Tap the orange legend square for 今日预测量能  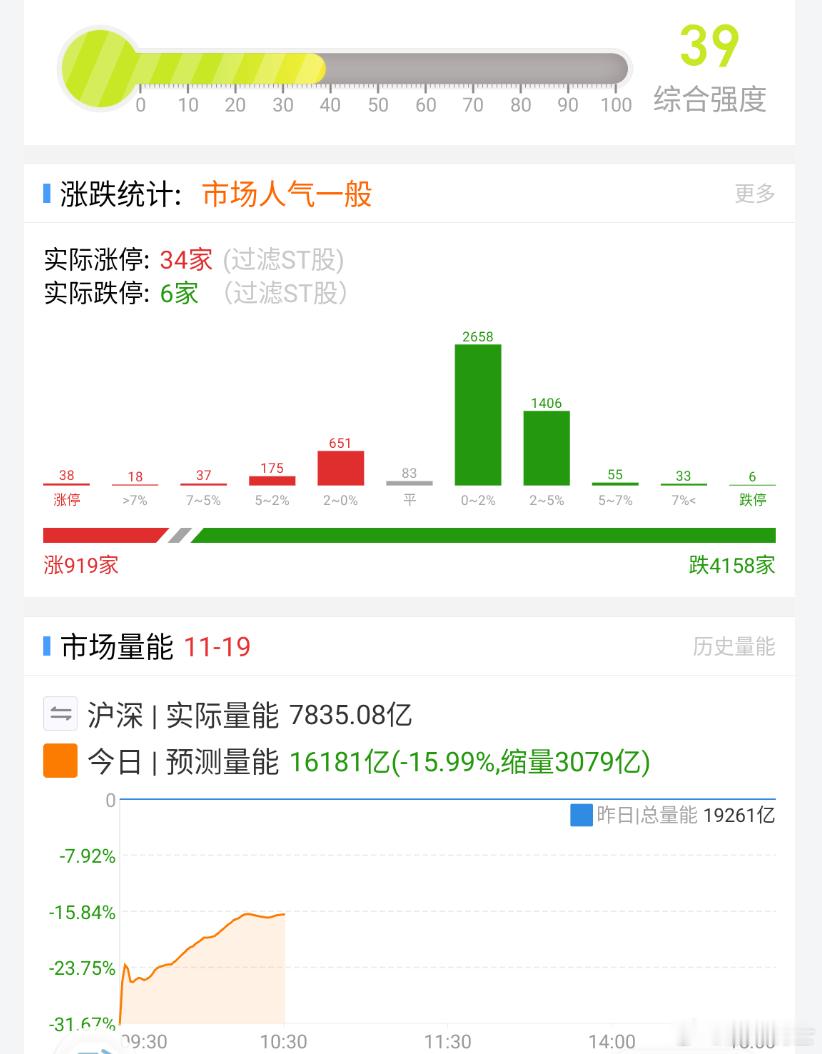point(60,762)
